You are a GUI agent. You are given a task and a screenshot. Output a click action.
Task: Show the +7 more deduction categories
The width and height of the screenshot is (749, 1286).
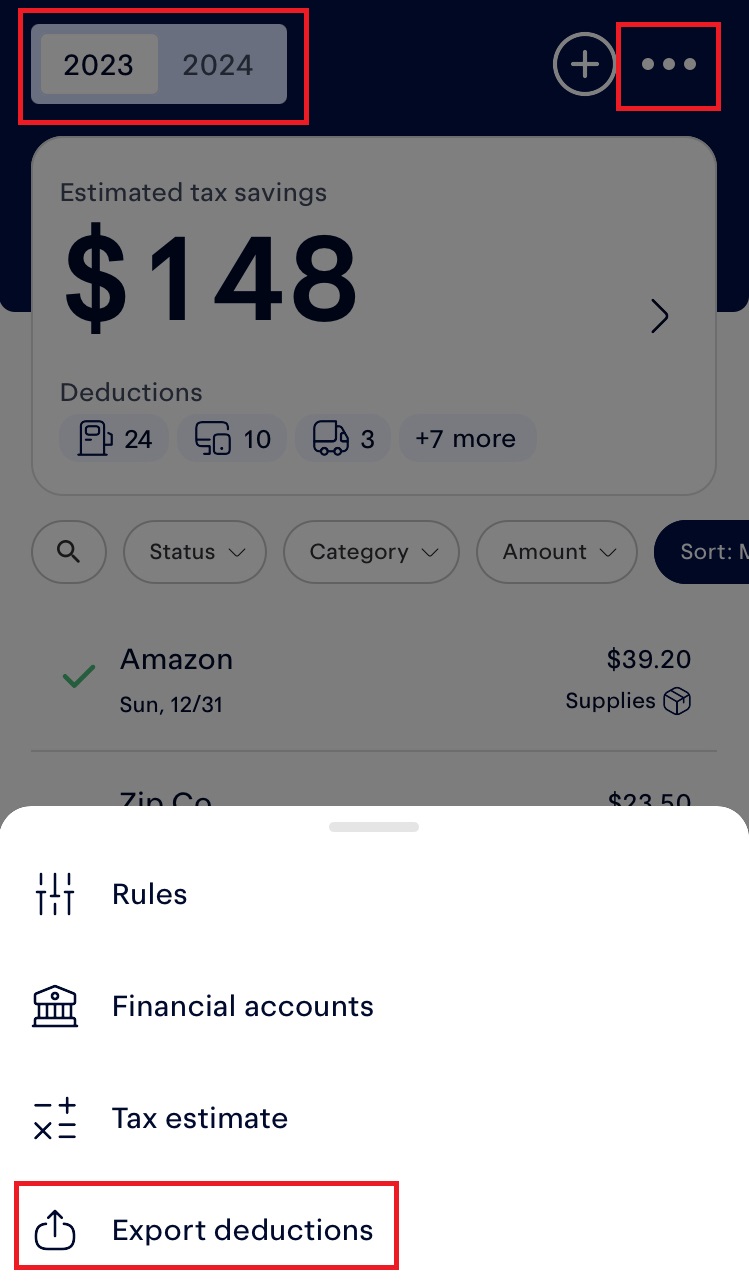tap(466, 439)
